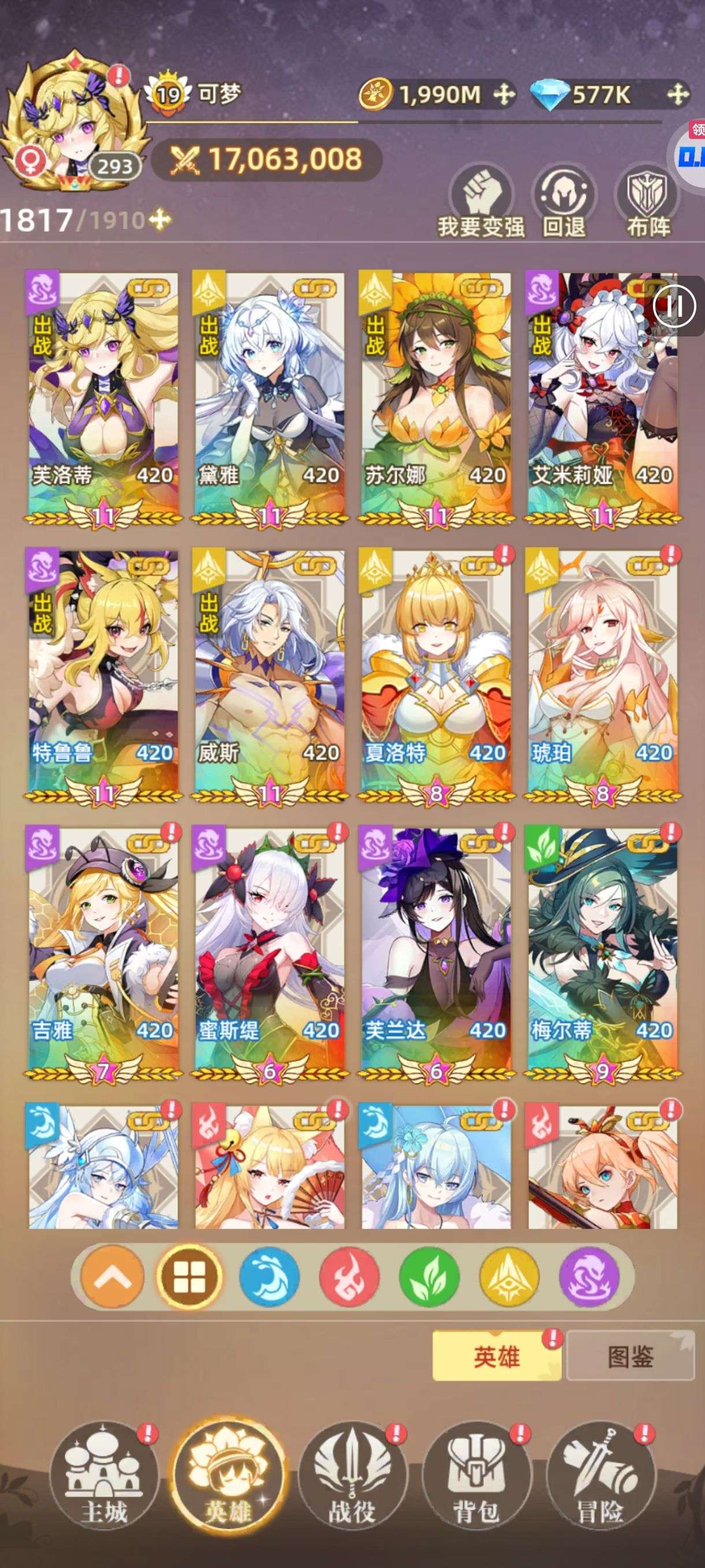Open the 我要变强 power-up guide
This screenshot has width=705, height=1568.
point(481,204)
